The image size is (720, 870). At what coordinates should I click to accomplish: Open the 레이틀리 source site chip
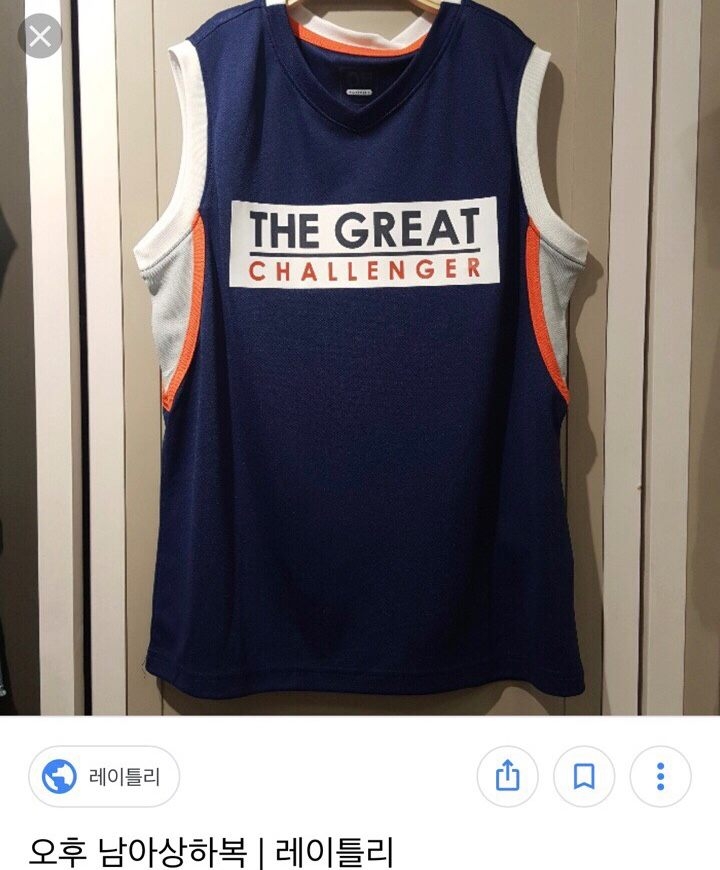tap(105, 776)
